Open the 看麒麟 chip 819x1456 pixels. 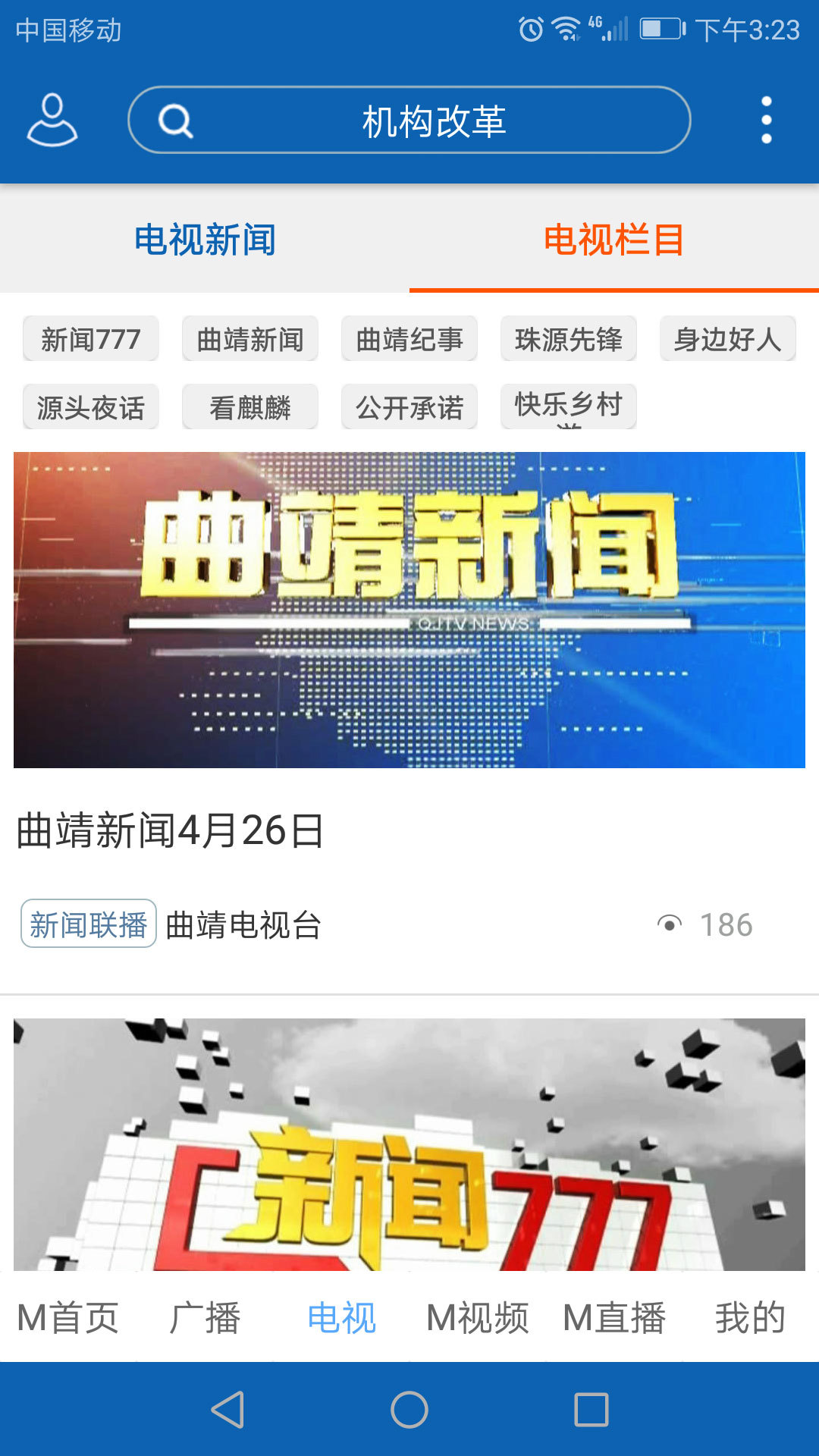click(x=250, y=407)
